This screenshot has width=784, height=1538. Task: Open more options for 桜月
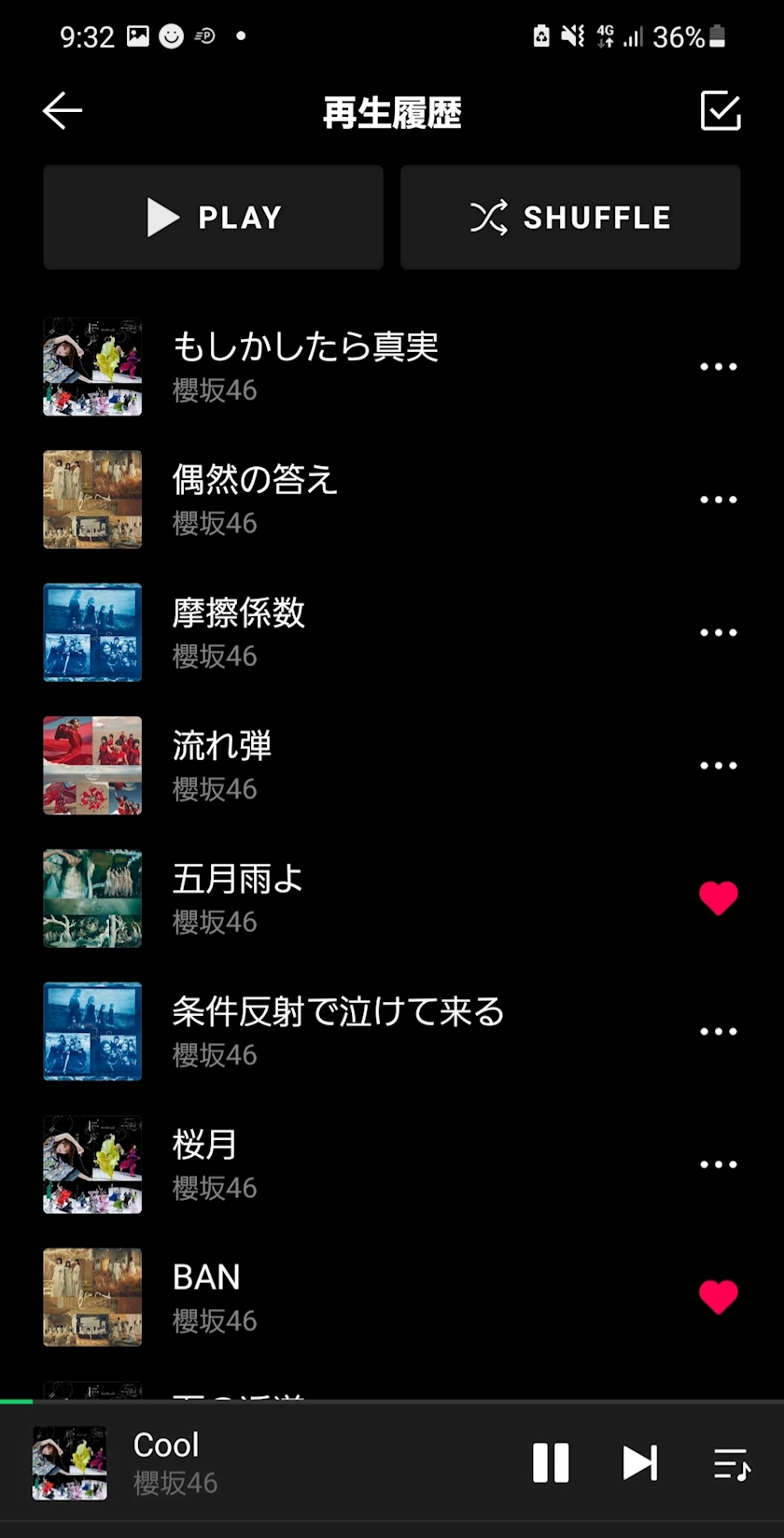718,1164
